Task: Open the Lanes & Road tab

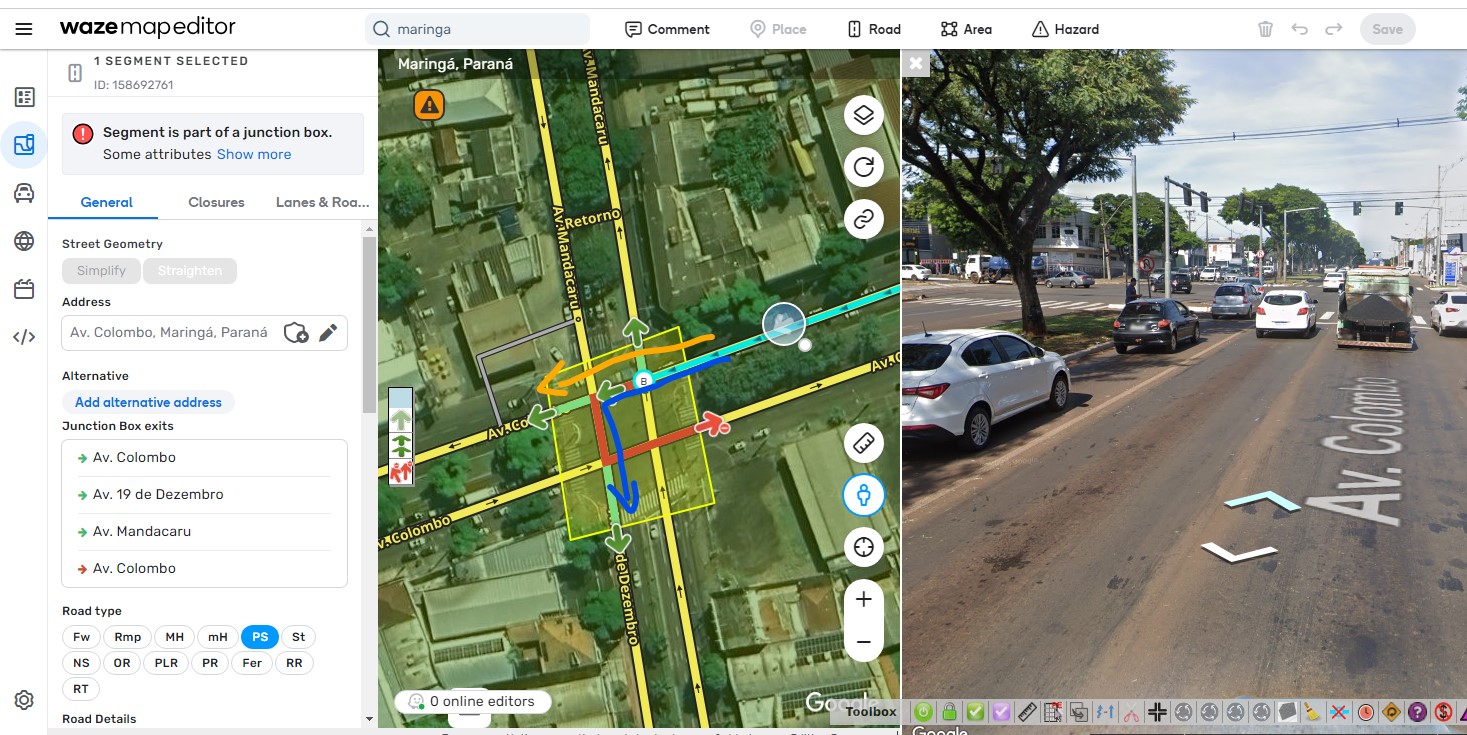Action: coord(322,202)
